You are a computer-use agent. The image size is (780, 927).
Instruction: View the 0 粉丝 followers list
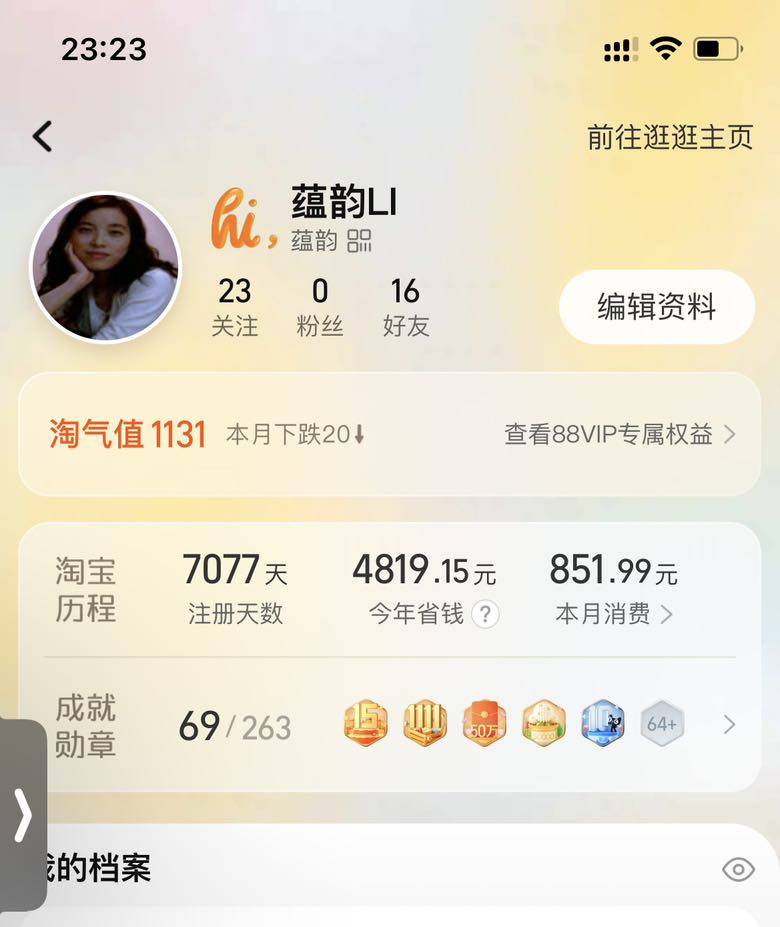tap(320, 307)
